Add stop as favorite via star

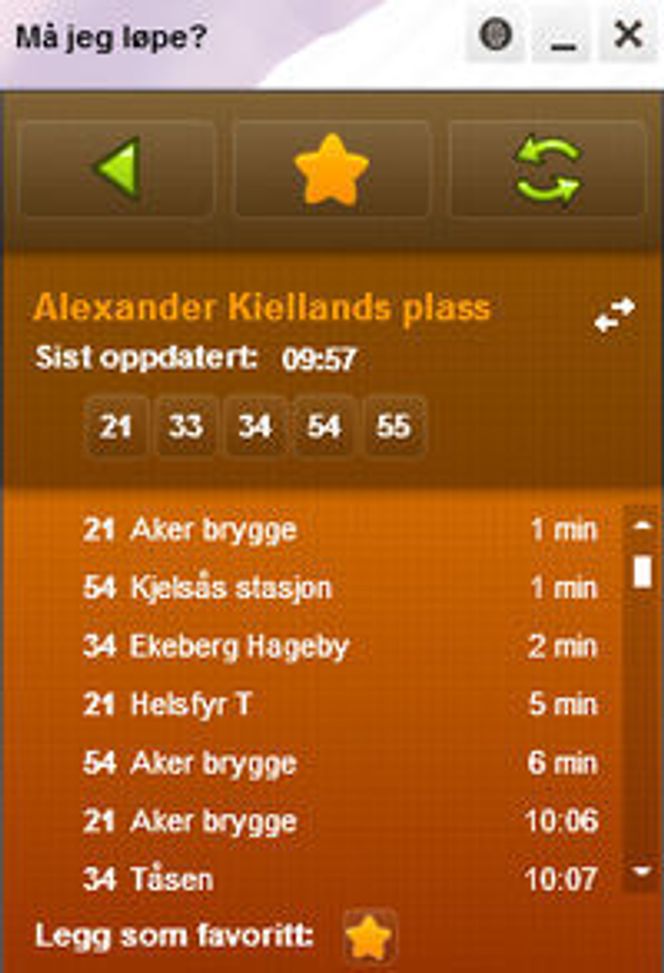[368, 937]
